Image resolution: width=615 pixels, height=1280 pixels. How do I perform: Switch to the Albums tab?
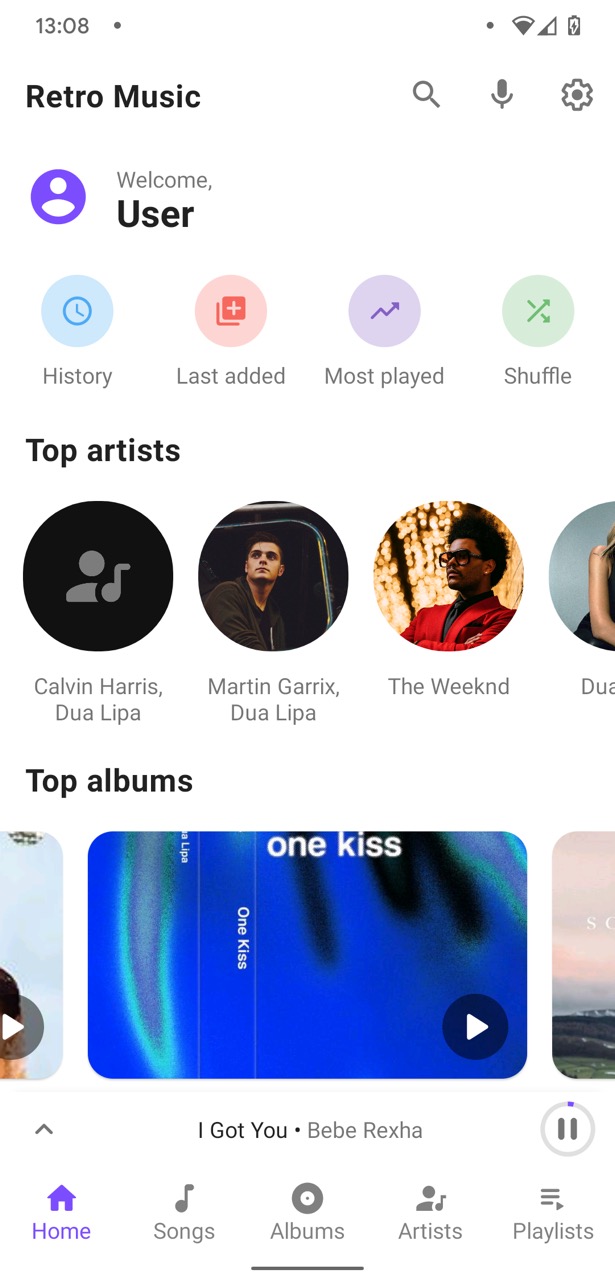(307, 1212)
